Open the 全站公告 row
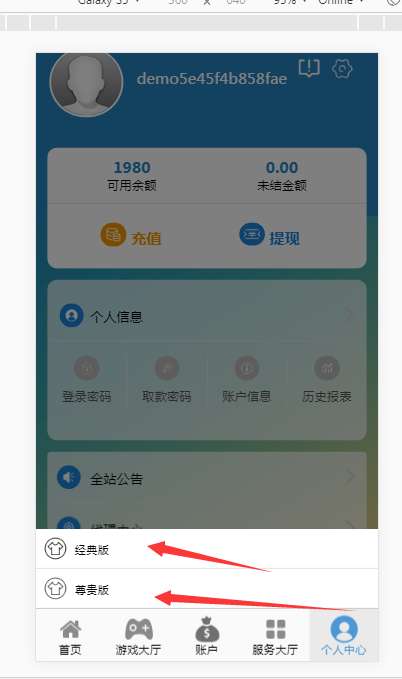This screenshot has height=679, width=402. click(207, 477)
